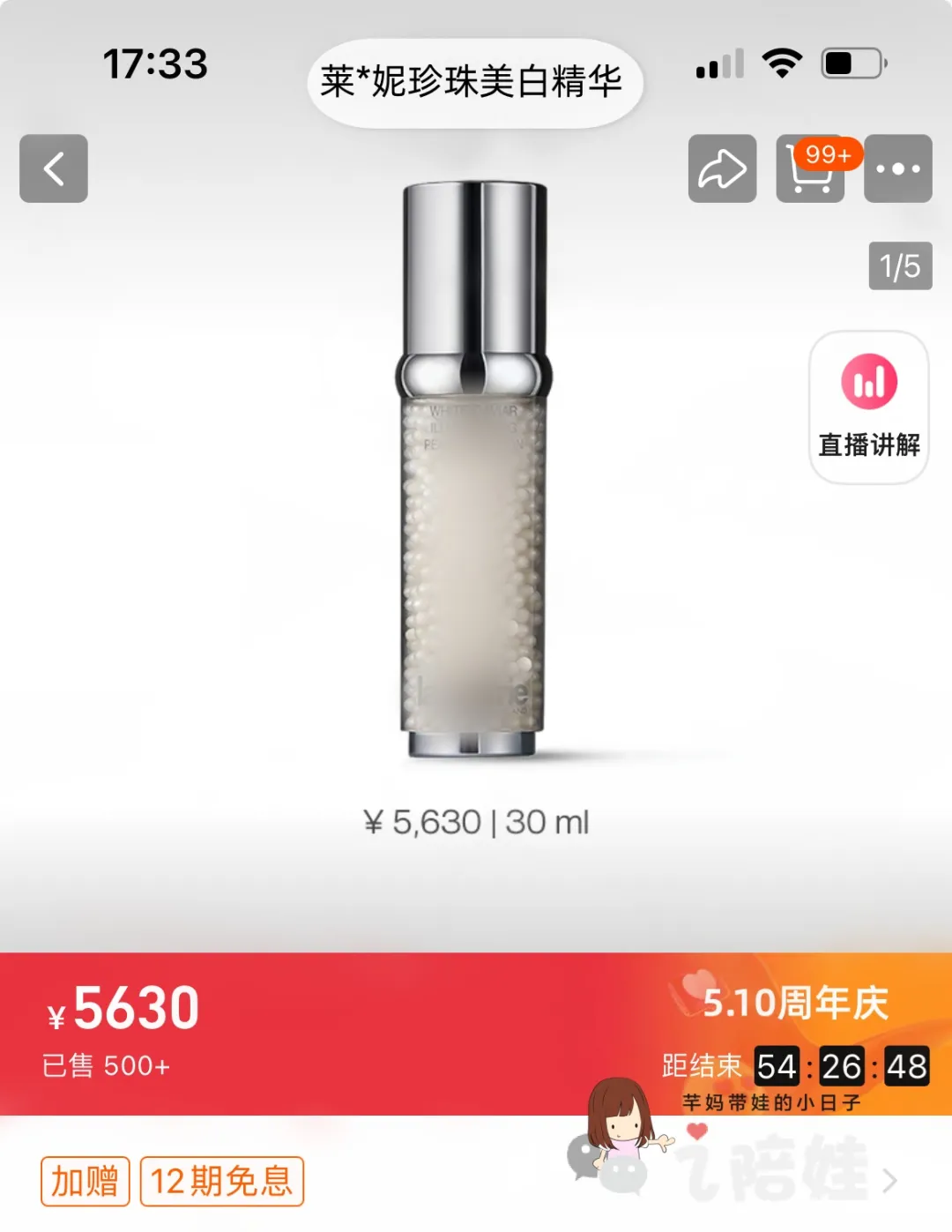The height and width of the screenshot is (1232, 952).
Task: Share this product
Action: click(722, 168)
